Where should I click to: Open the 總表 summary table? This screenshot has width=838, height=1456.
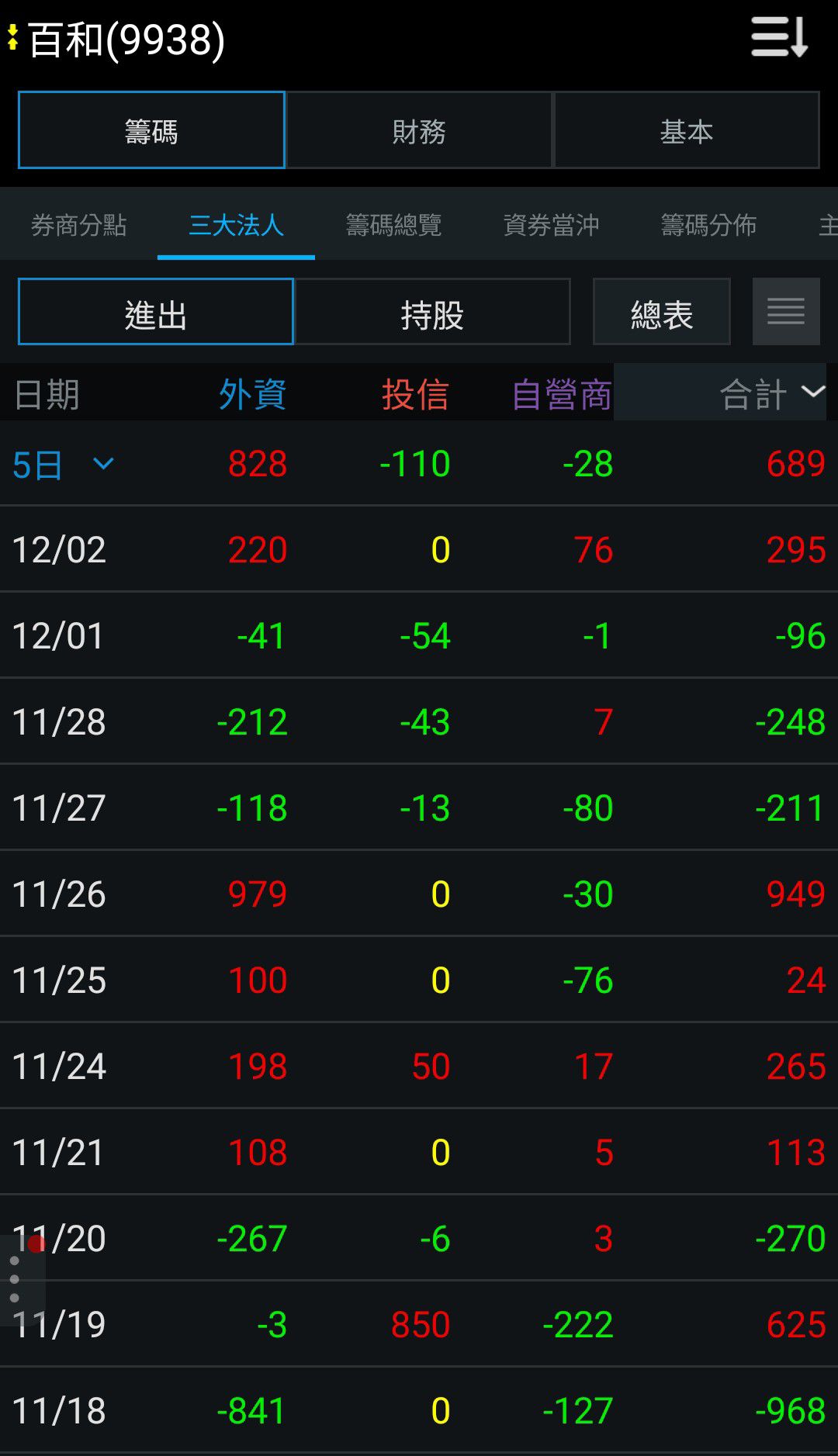[x=661, y=312]
